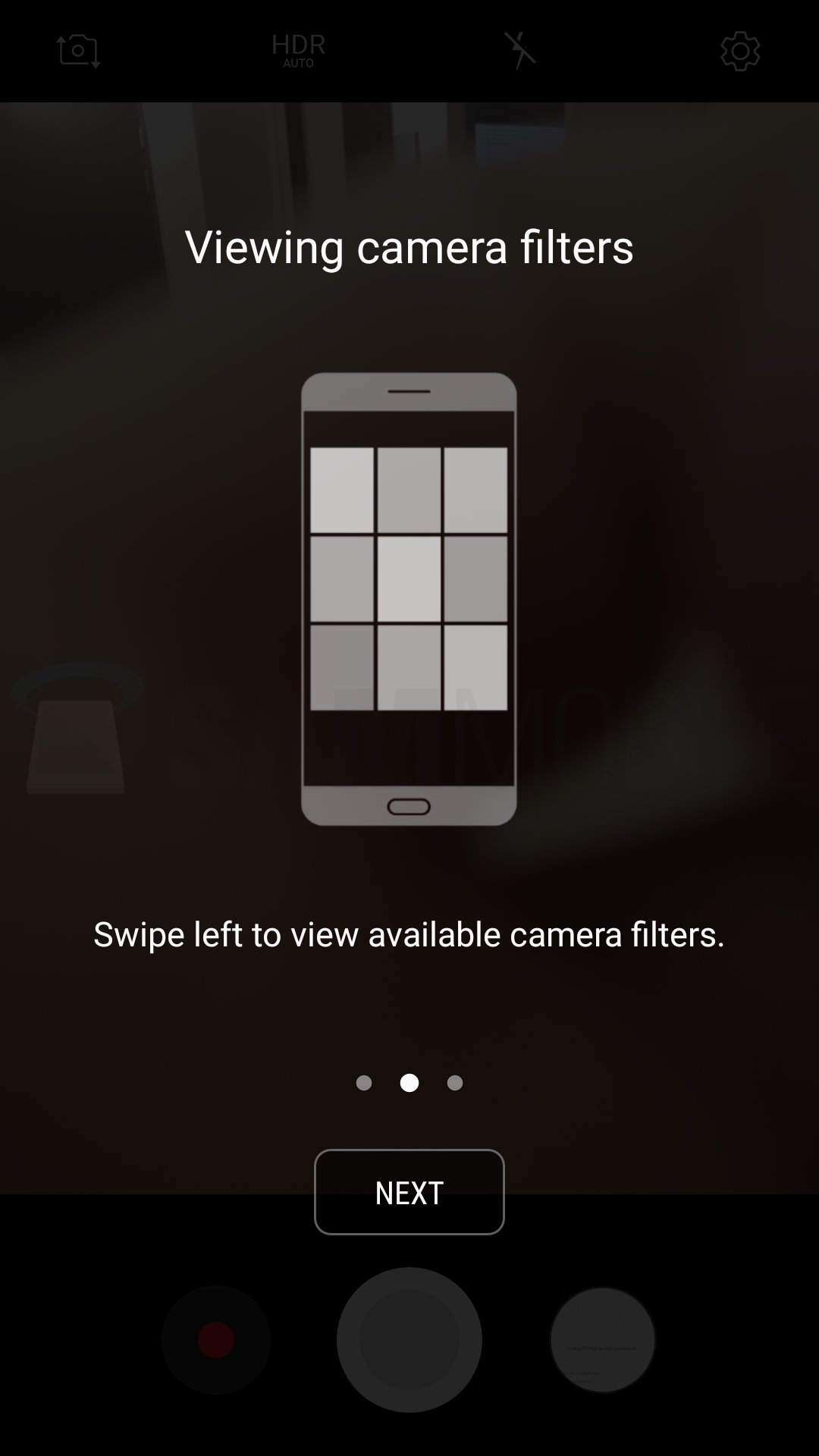Tap the NEXT button
This screenshot has height=1456, width=819.
pyautogui.click(x=409, y=1191)
